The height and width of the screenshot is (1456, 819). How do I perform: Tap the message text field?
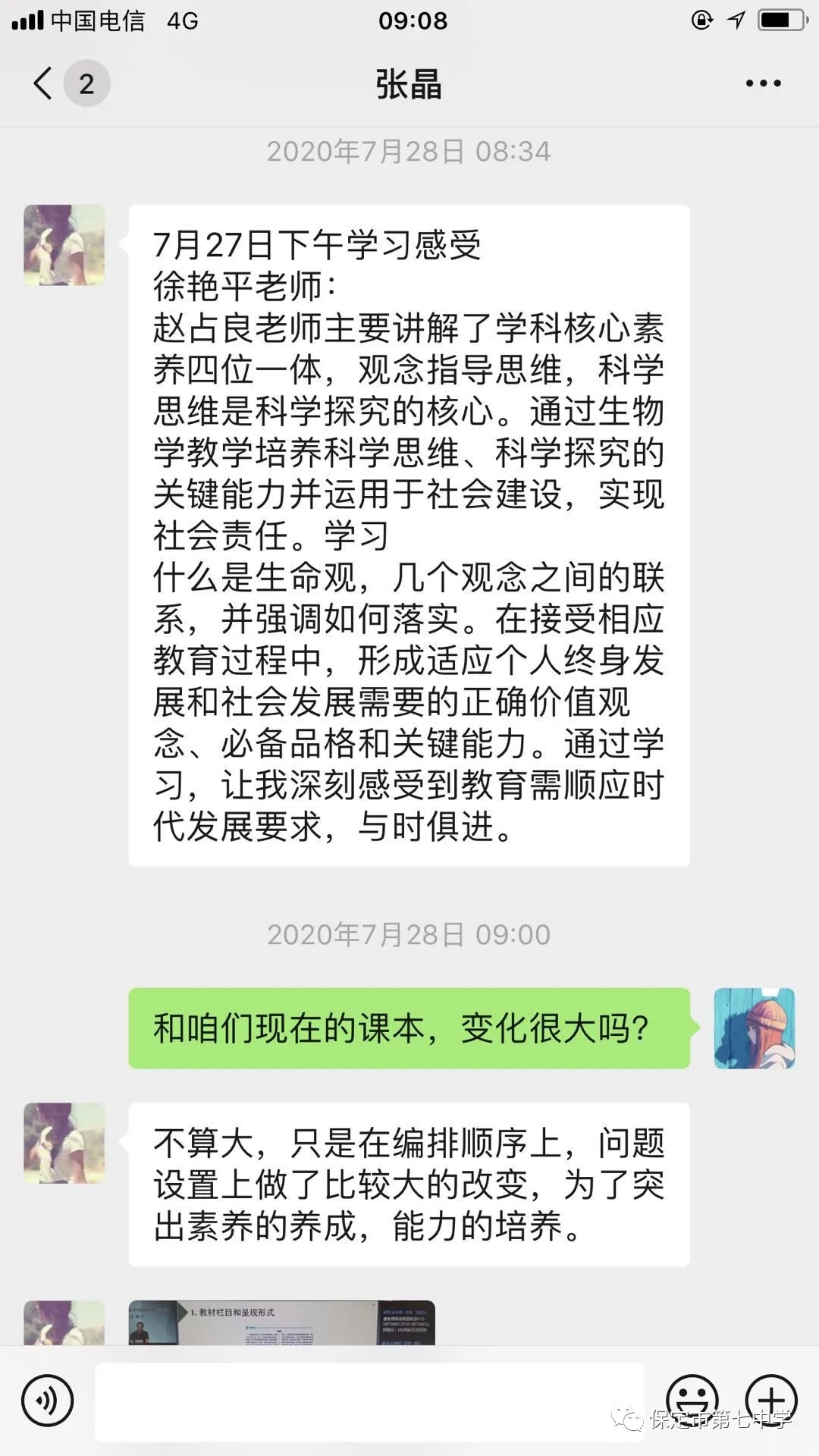[x=369, y=1401]
